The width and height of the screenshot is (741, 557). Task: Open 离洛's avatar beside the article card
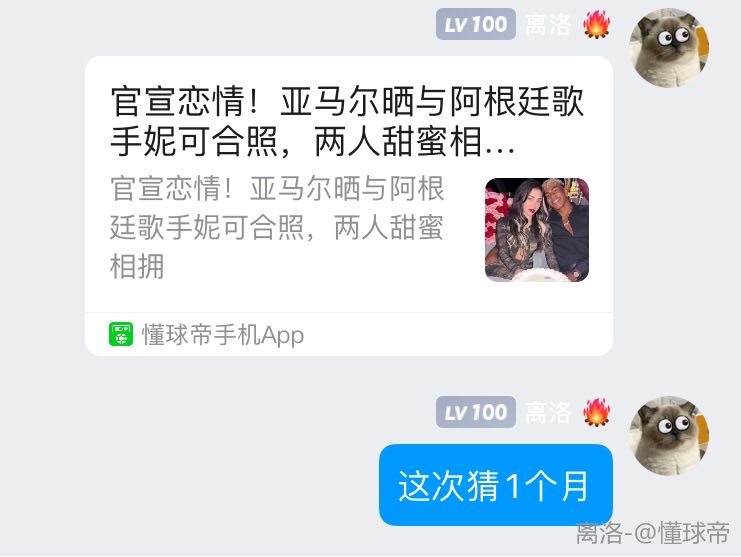(x=669, y=49)
